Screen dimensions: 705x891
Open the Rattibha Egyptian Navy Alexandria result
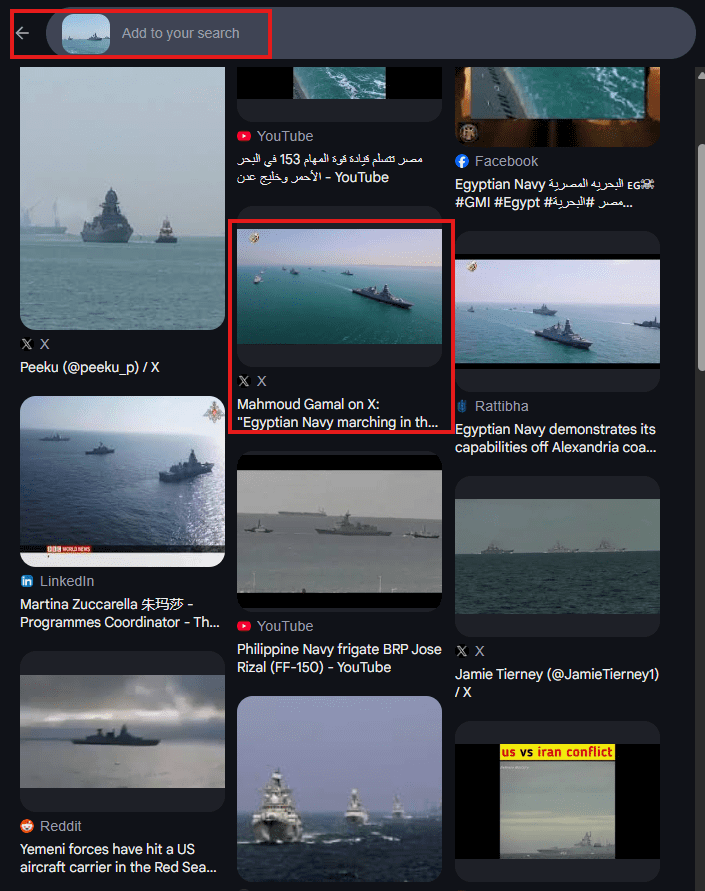556,438
